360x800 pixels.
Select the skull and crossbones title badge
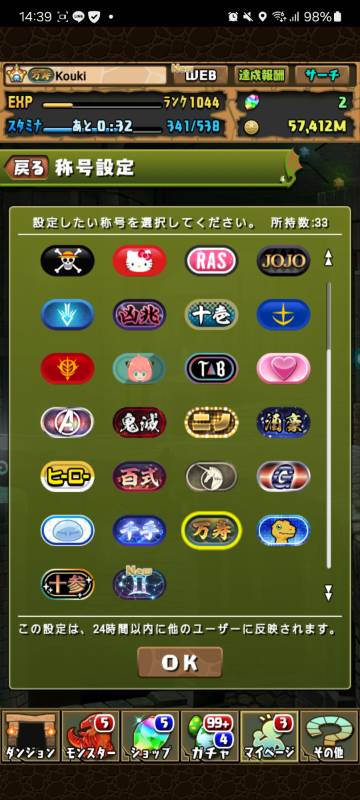[67, 261]
